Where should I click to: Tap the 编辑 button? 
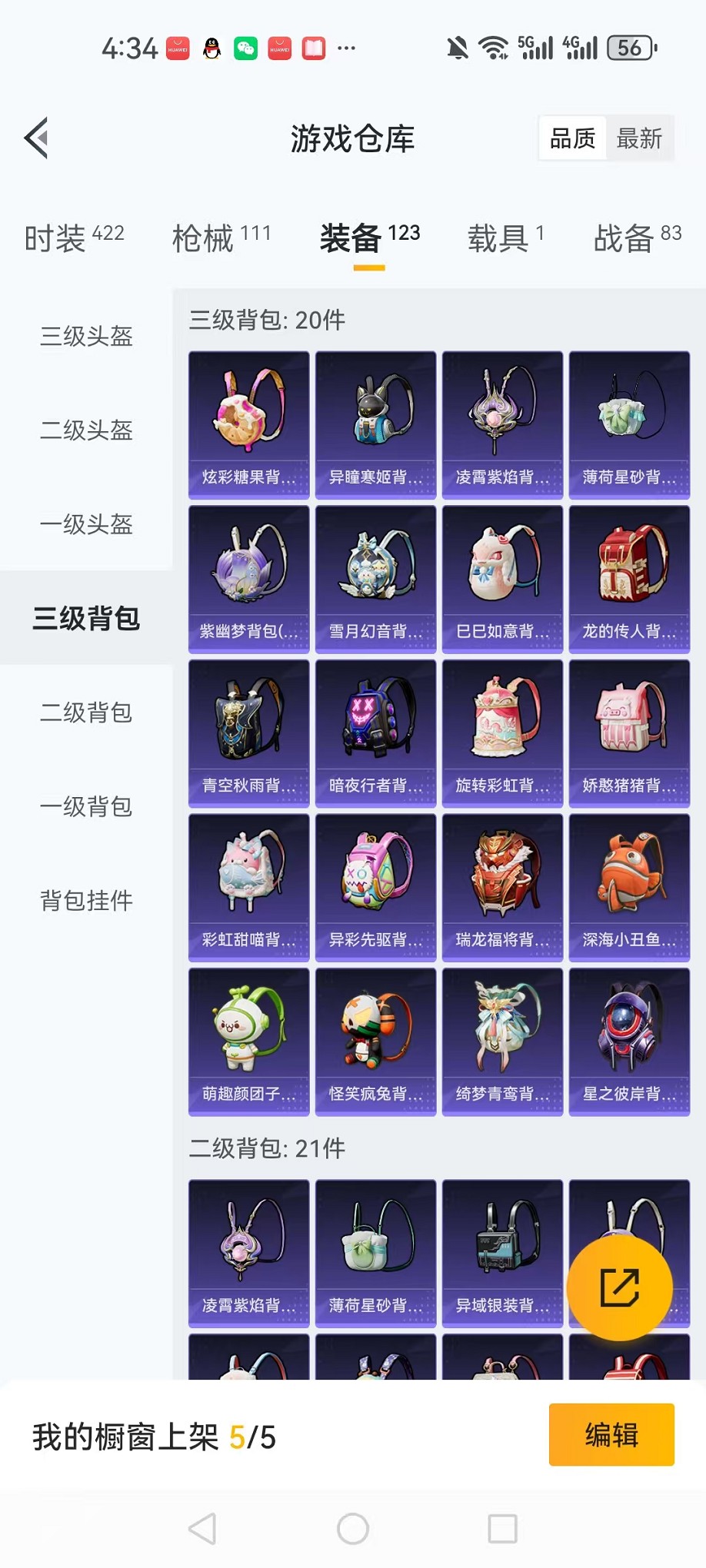(611, 1436)
